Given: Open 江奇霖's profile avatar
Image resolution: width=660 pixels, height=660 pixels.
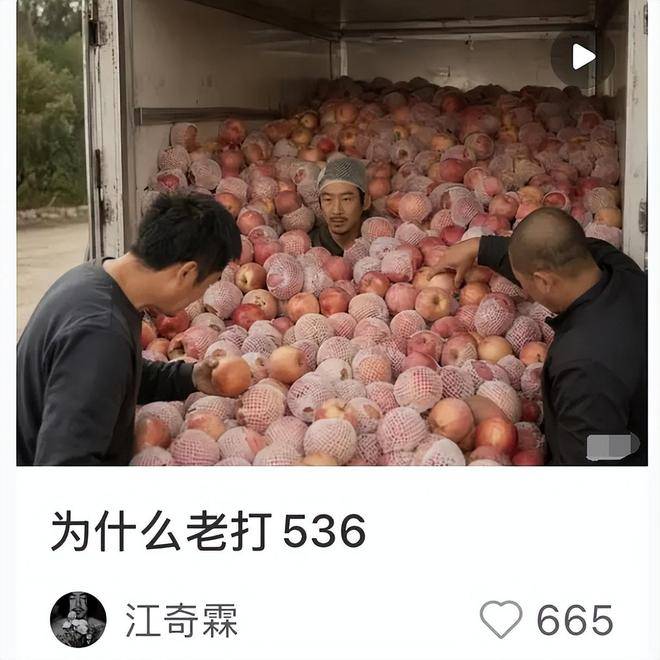Looking at the screenshot, I should point(78,619).
